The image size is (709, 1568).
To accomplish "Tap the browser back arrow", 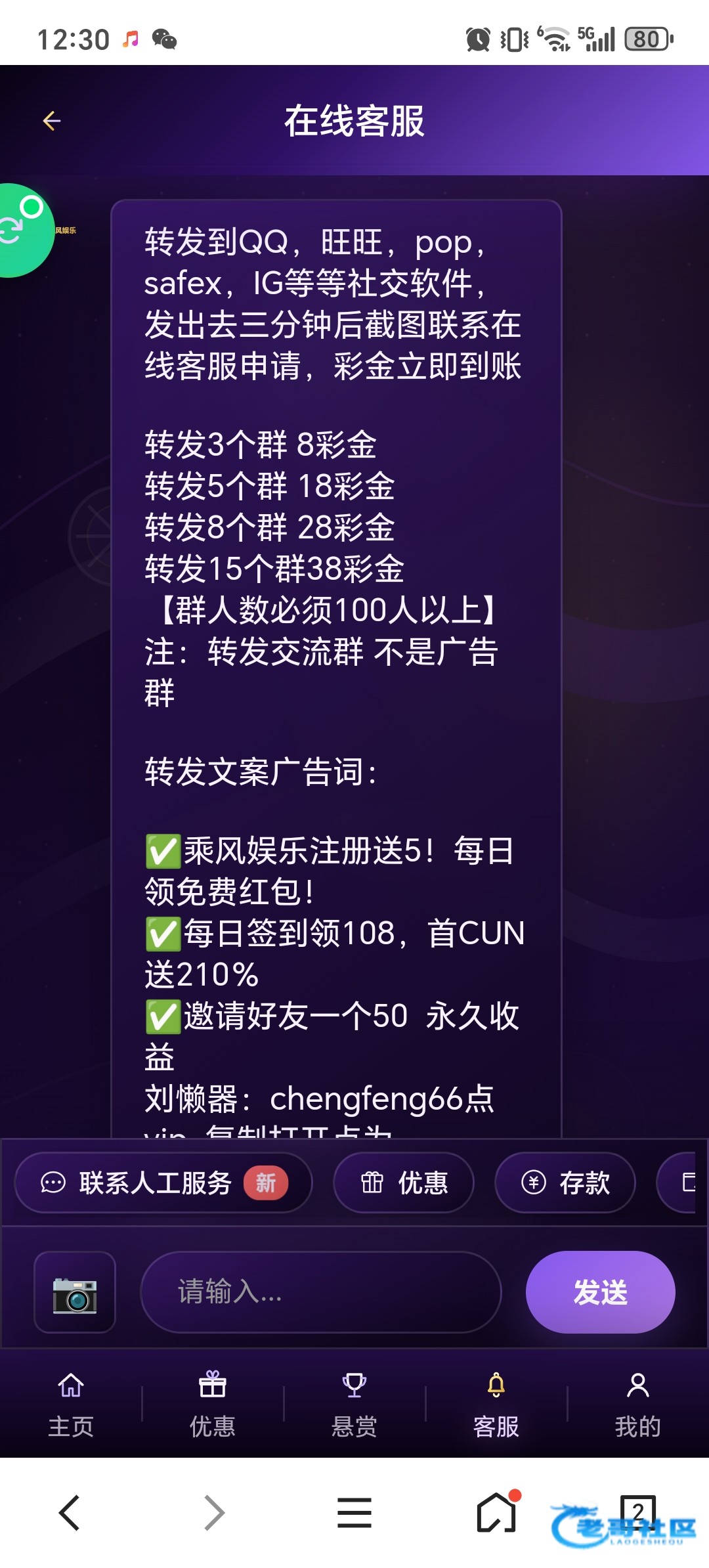I will [x=71, y=1512].
